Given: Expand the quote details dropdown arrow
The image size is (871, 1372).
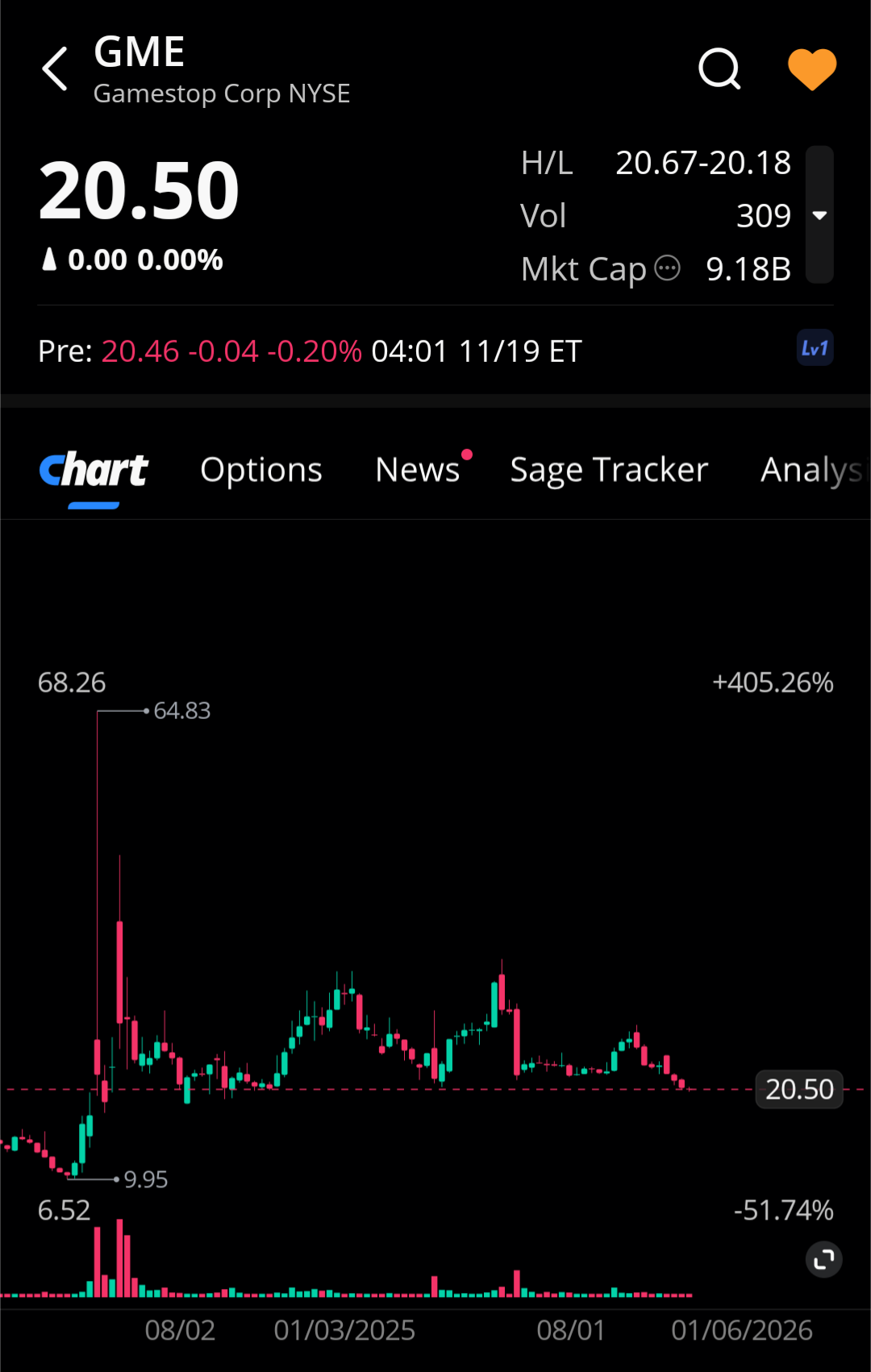Looking at the screenshot, I should click(x=819, y=215).
